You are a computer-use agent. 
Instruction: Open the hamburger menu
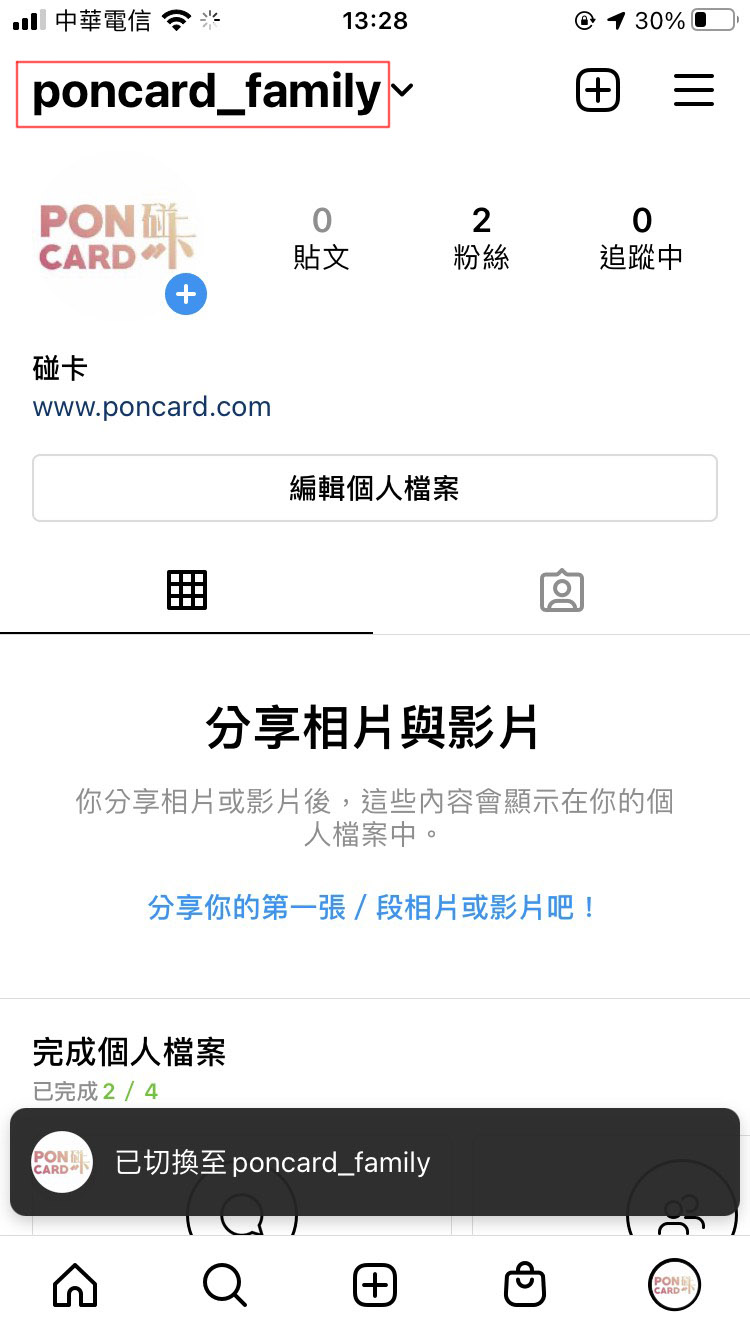click(x=694, y=91)
